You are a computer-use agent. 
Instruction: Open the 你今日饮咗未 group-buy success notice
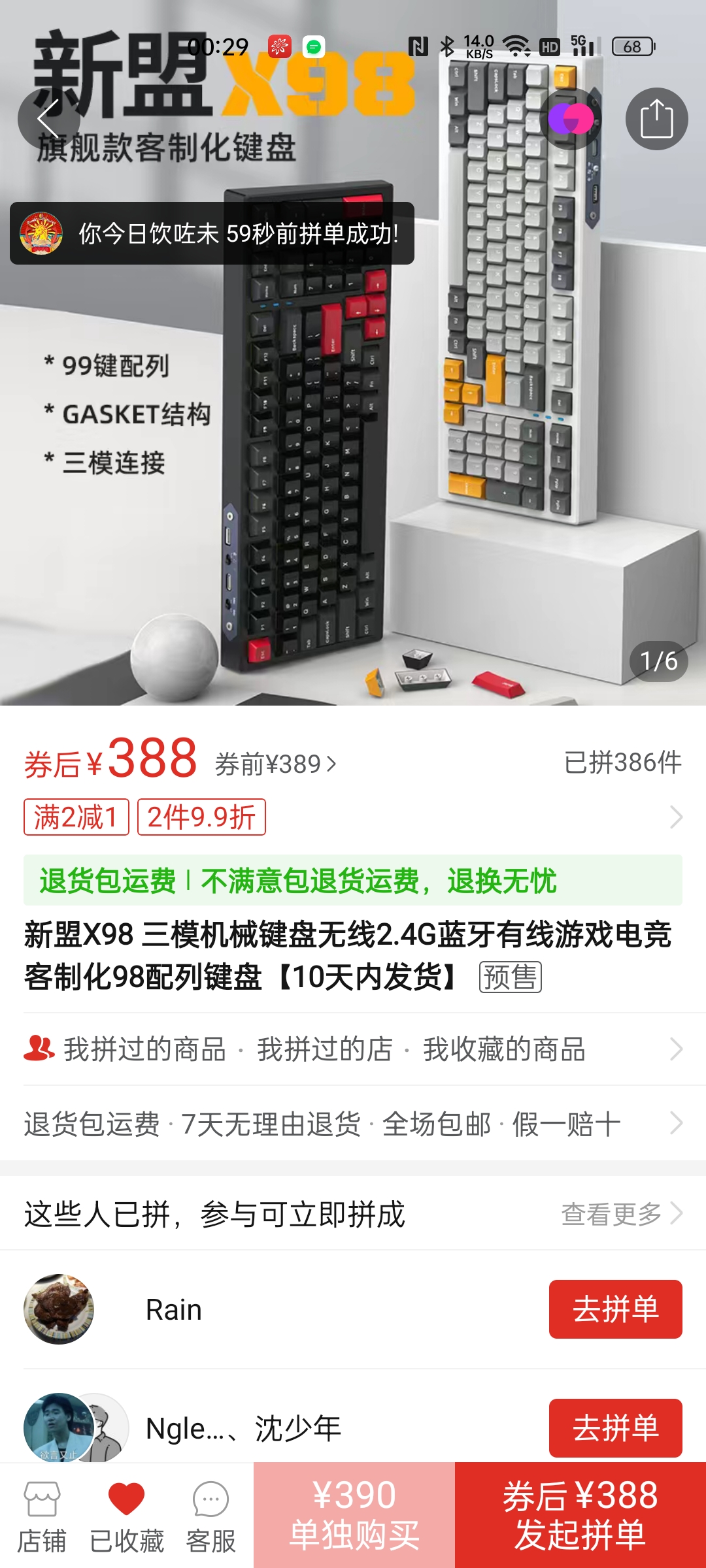click(x=212, y=233)
